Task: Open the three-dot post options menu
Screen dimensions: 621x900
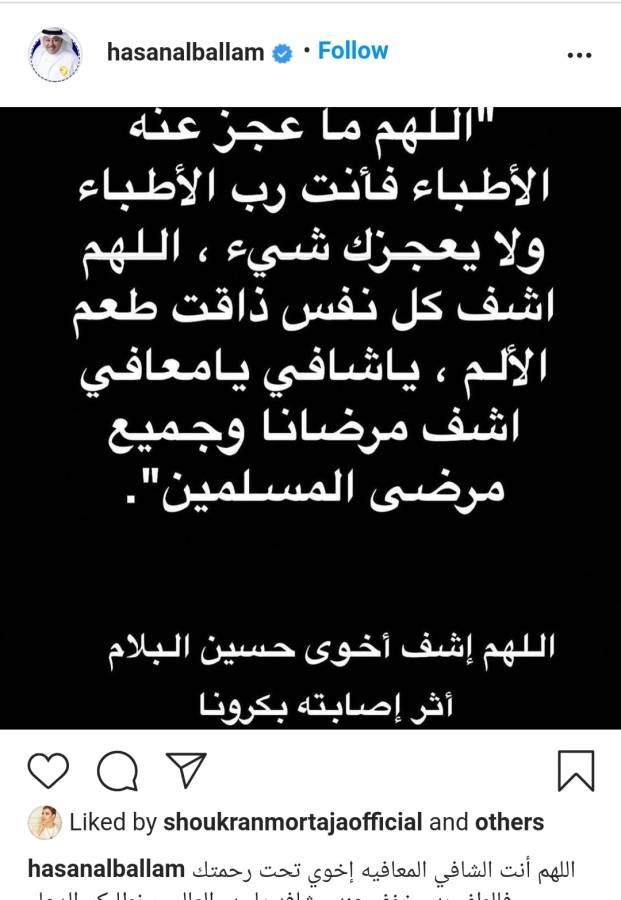Action: point(579,56)
